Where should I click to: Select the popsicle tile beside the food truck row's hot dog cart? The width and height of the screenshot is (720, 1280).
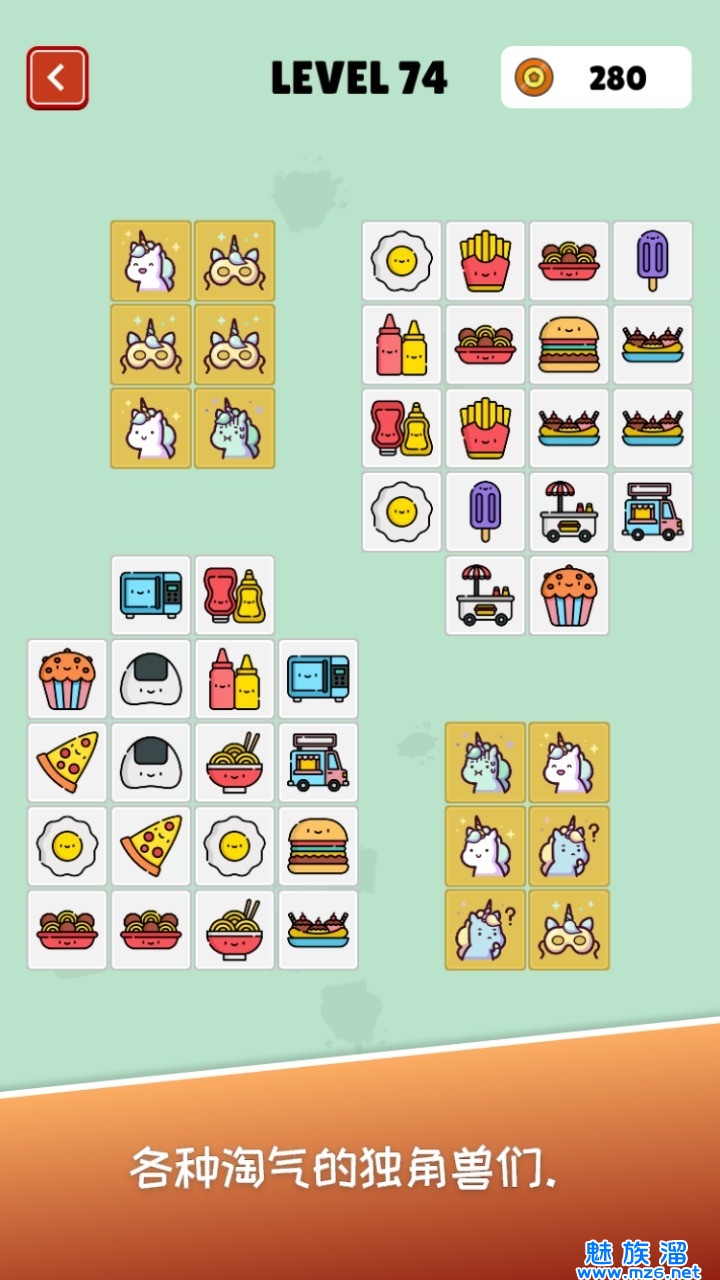coord(485,512)
